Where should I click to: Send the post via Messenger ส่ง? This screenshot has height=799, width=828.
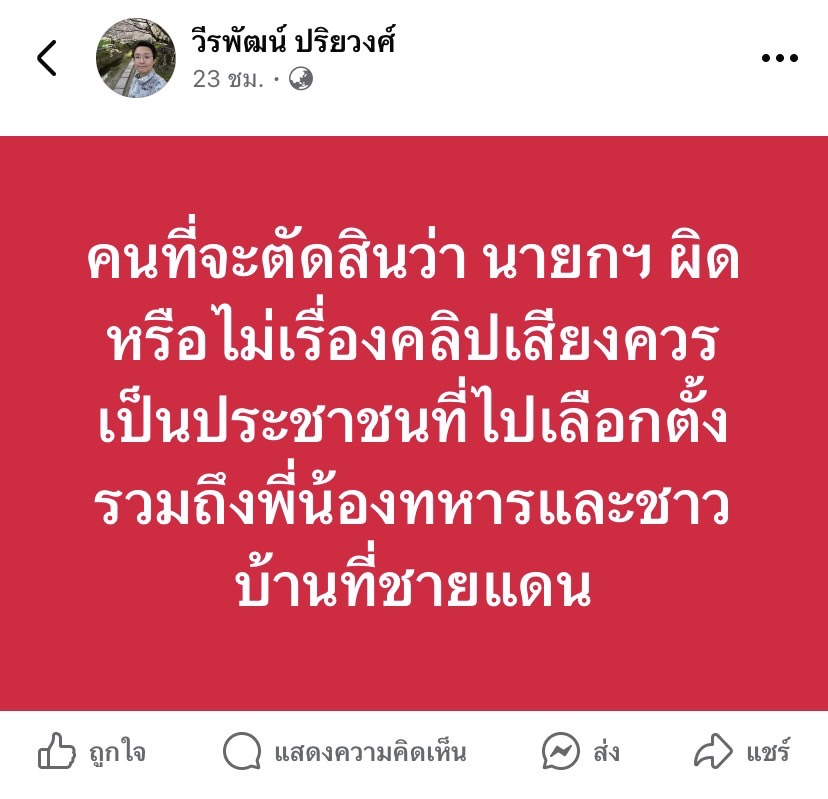click(580, 752)
